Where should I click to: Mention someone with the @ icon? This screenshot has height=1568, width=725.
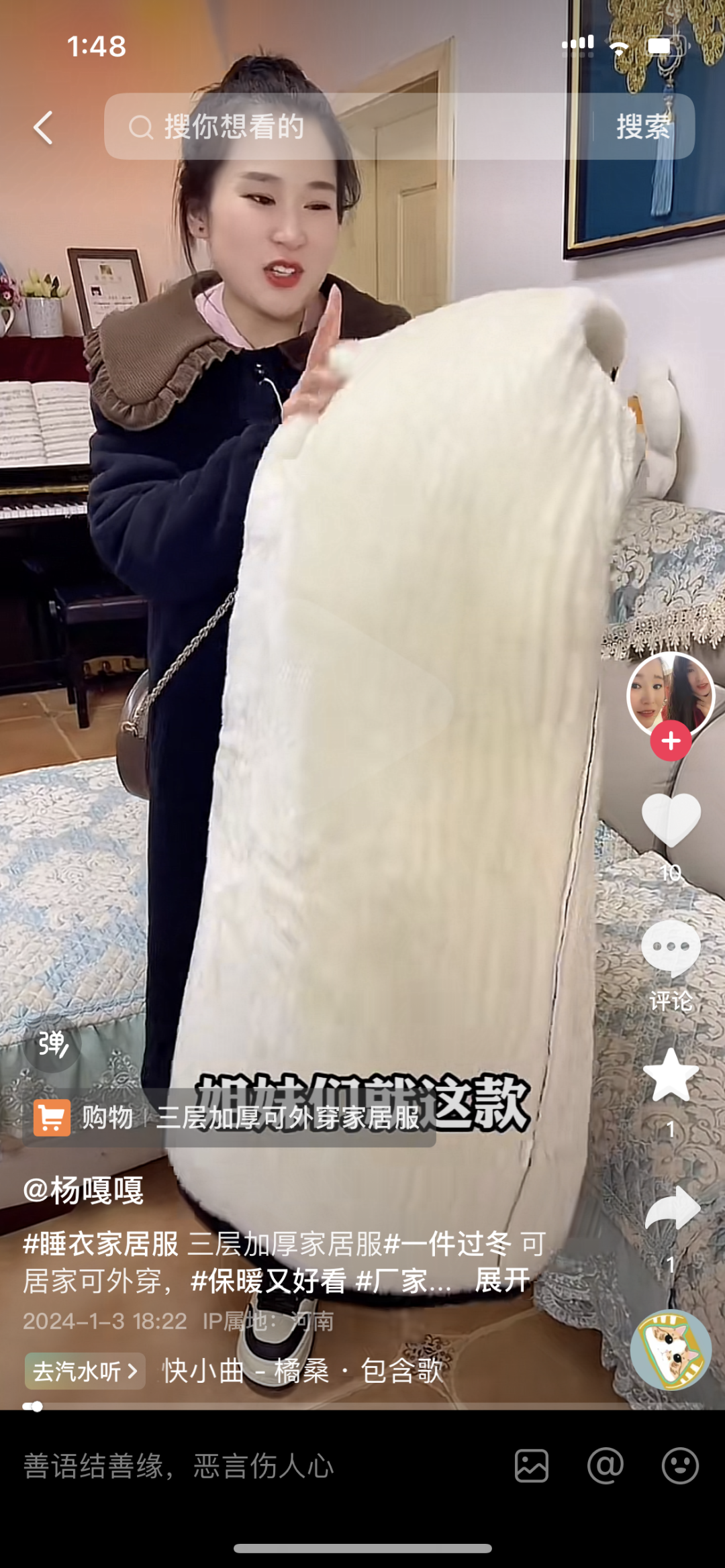point(606,1466)
